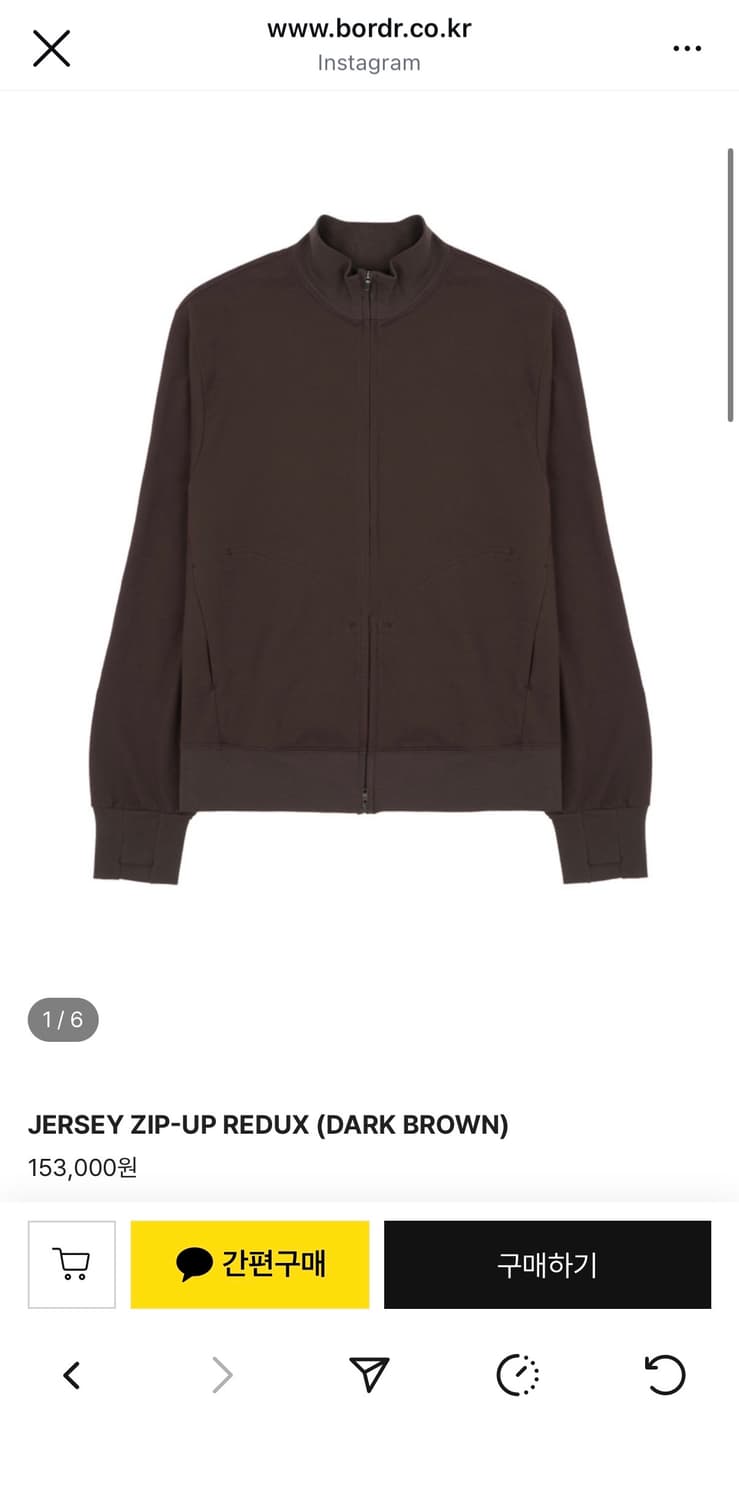This screenshot has height=1500, width=739.
Task: Open the history clock icon
Action: 517,1374
